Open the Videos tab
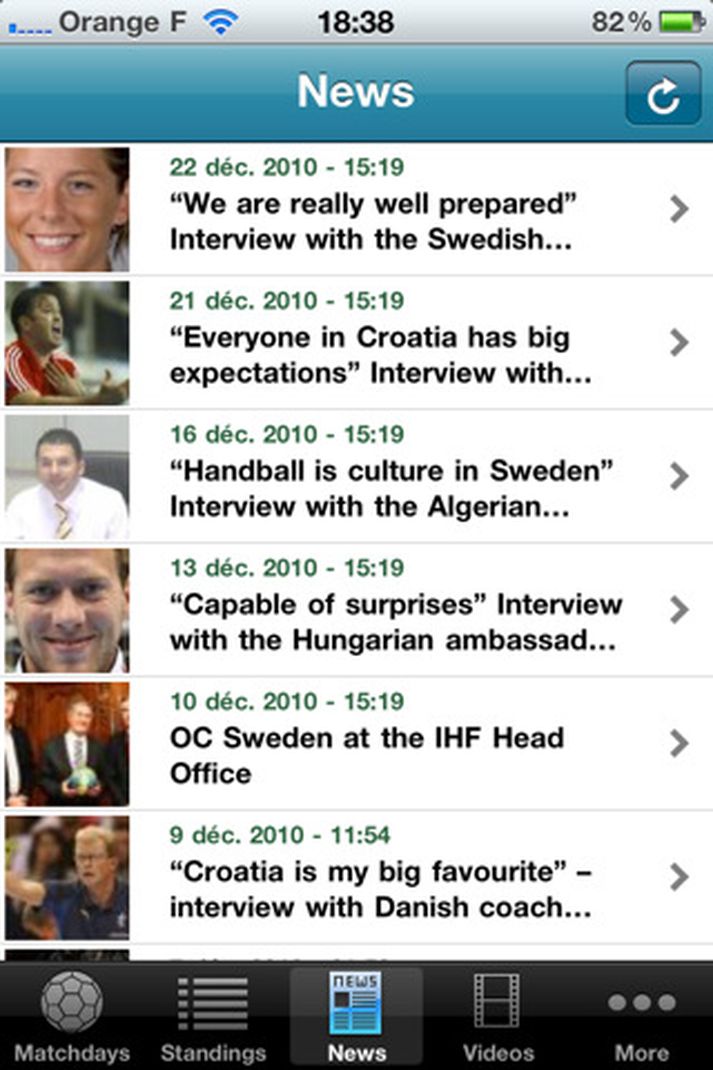Viewport: 713px width, 1070px height. (x=498, y=1016)
